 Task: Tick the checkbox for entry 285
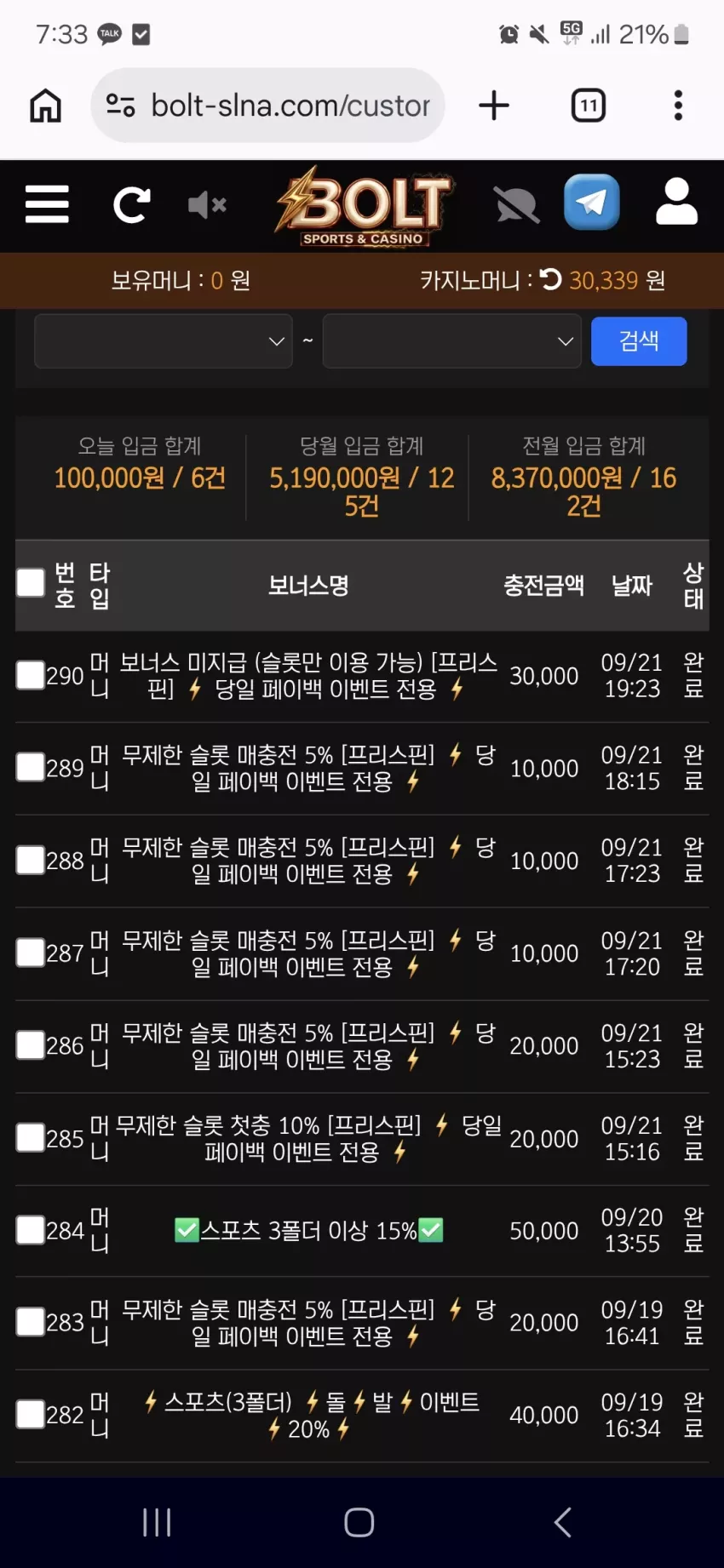pyautogui.click(x=31, y=1137)
